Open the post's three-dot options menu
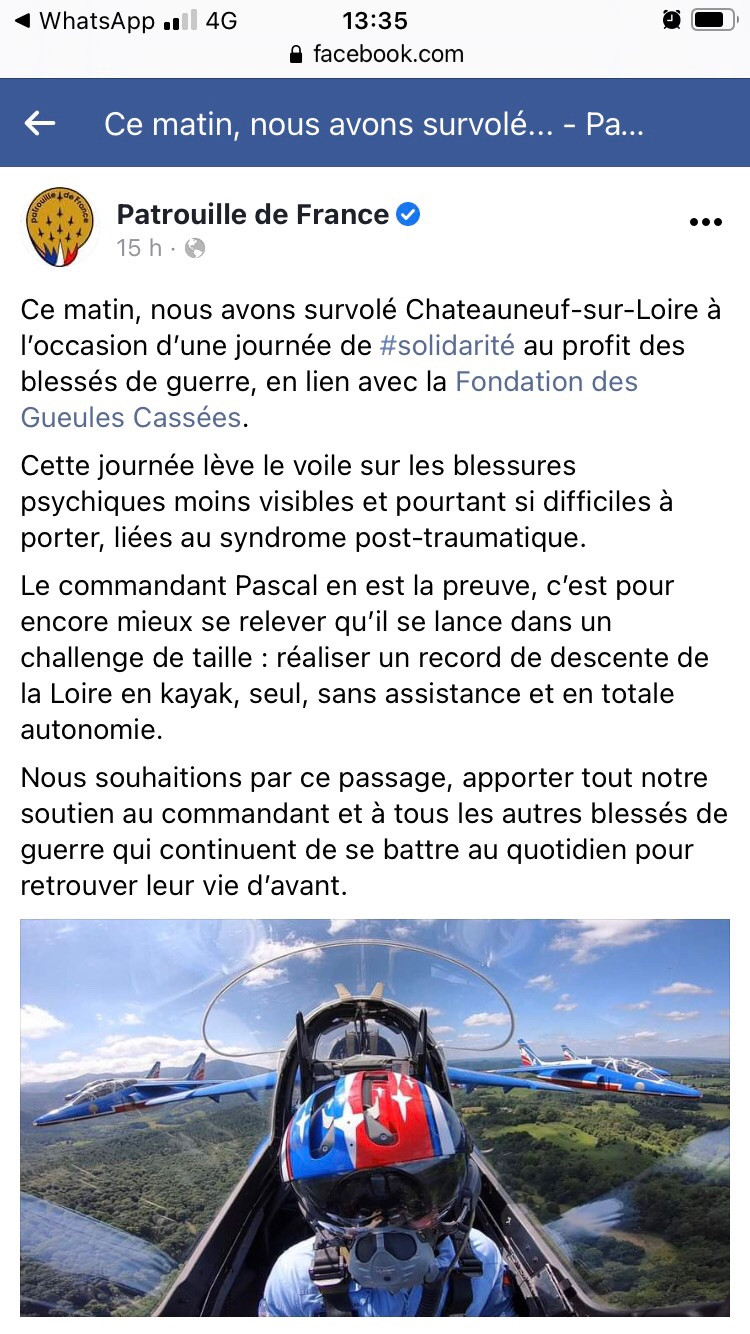Image resolution: width=750 pixels, height=1334 pixels. point(705,223)
